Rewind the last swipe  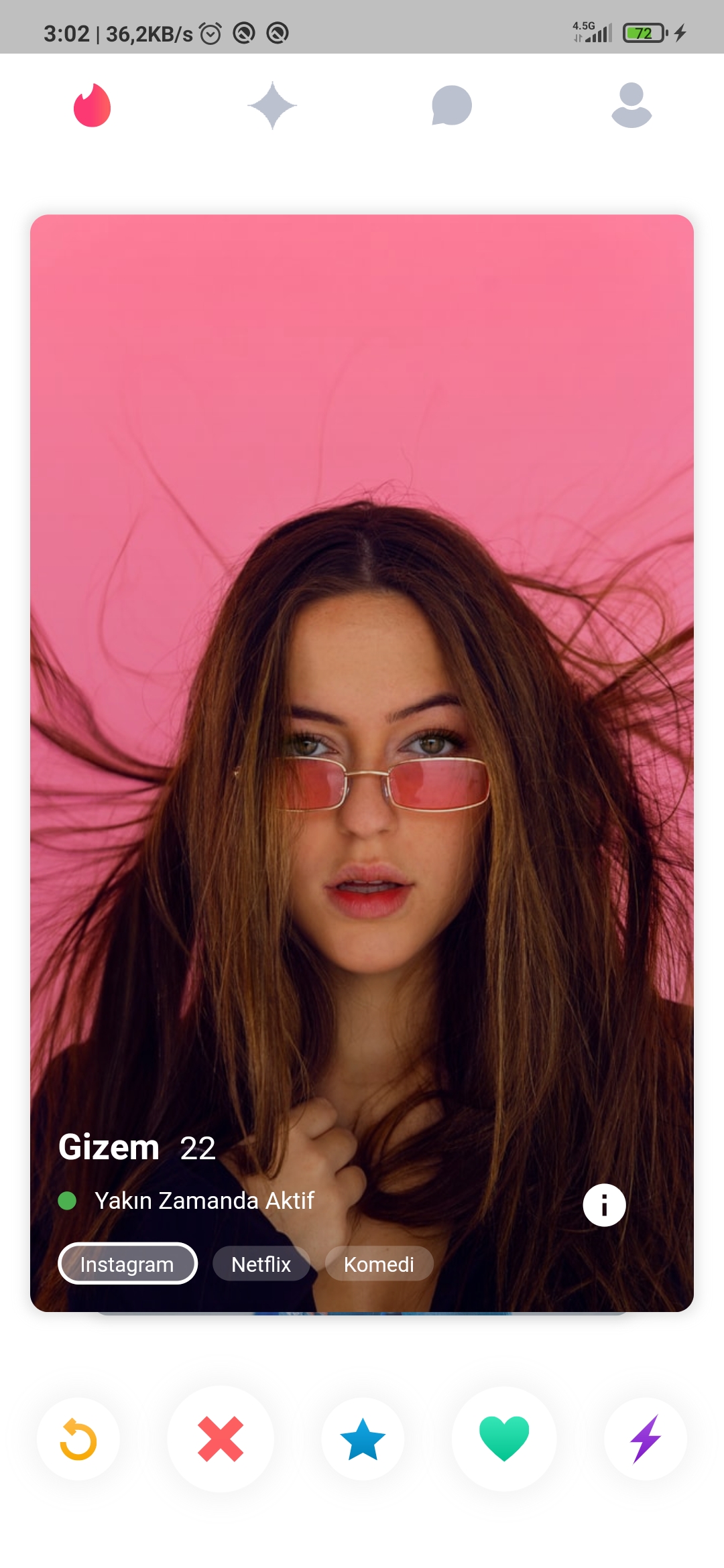pos(78,1439)
